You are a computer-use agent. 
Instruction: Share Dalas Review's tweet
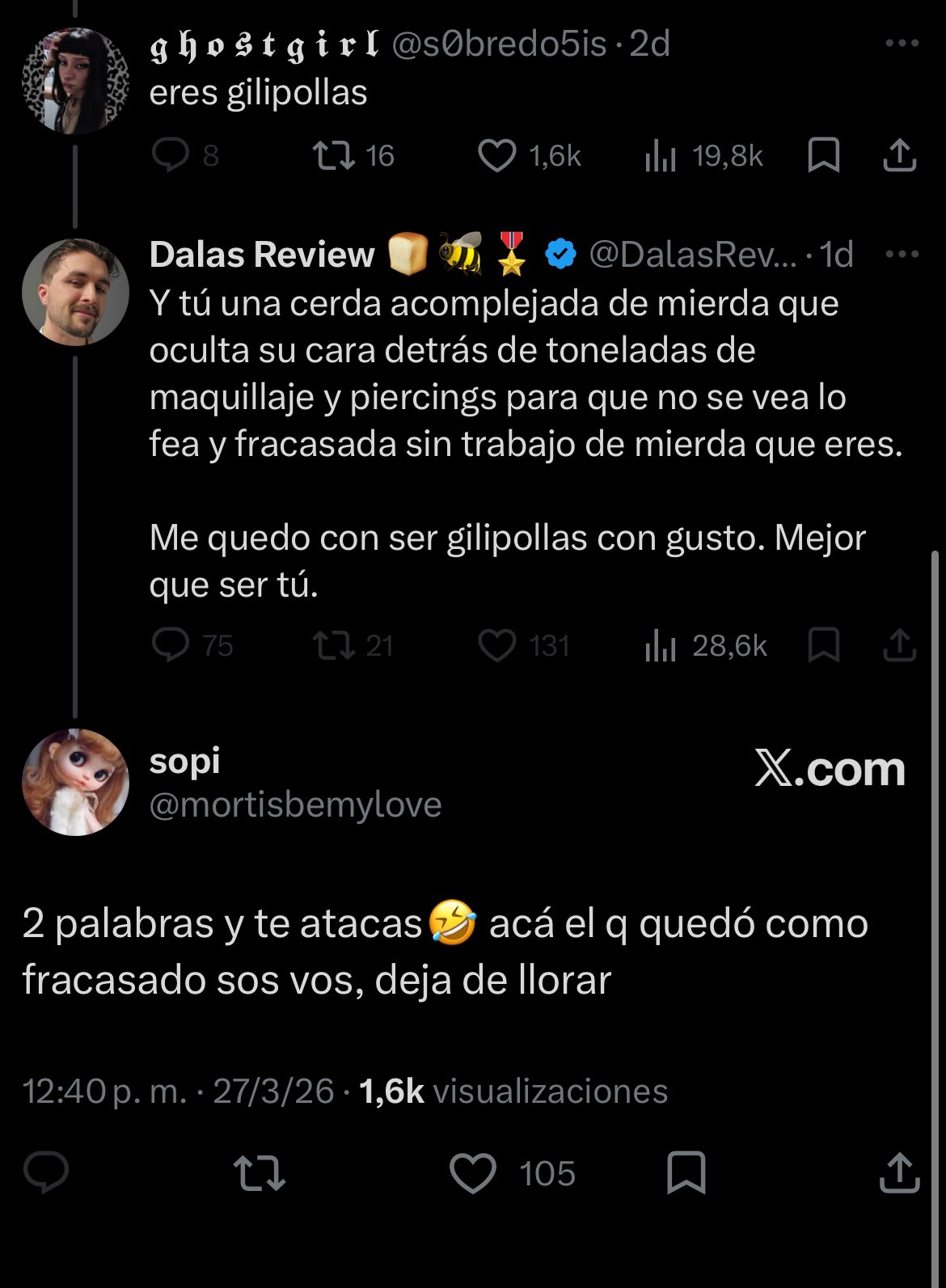[x=899, y=645]
